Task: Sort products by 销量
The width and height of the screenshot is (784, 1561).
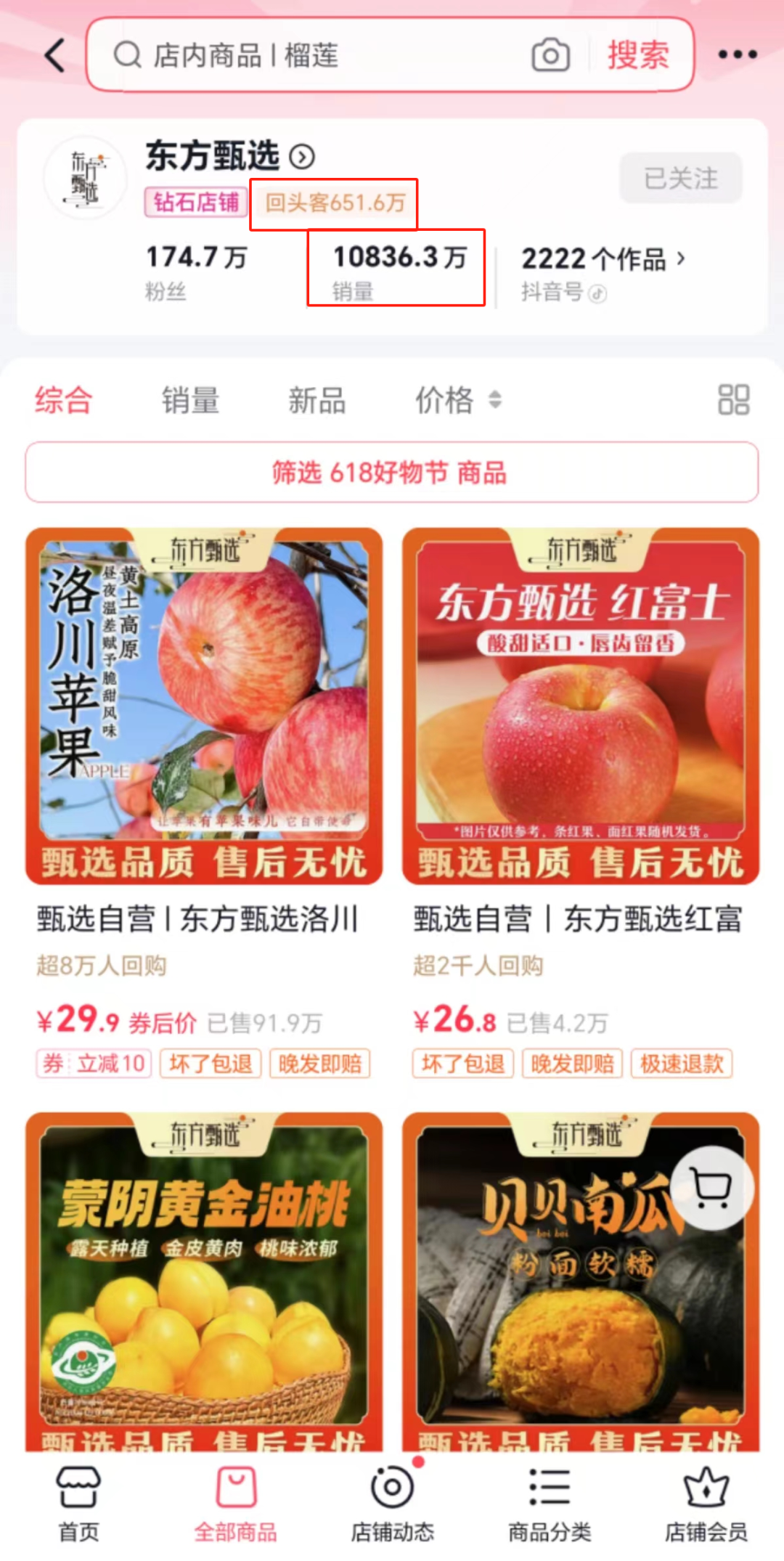Action: click(190, 400)
